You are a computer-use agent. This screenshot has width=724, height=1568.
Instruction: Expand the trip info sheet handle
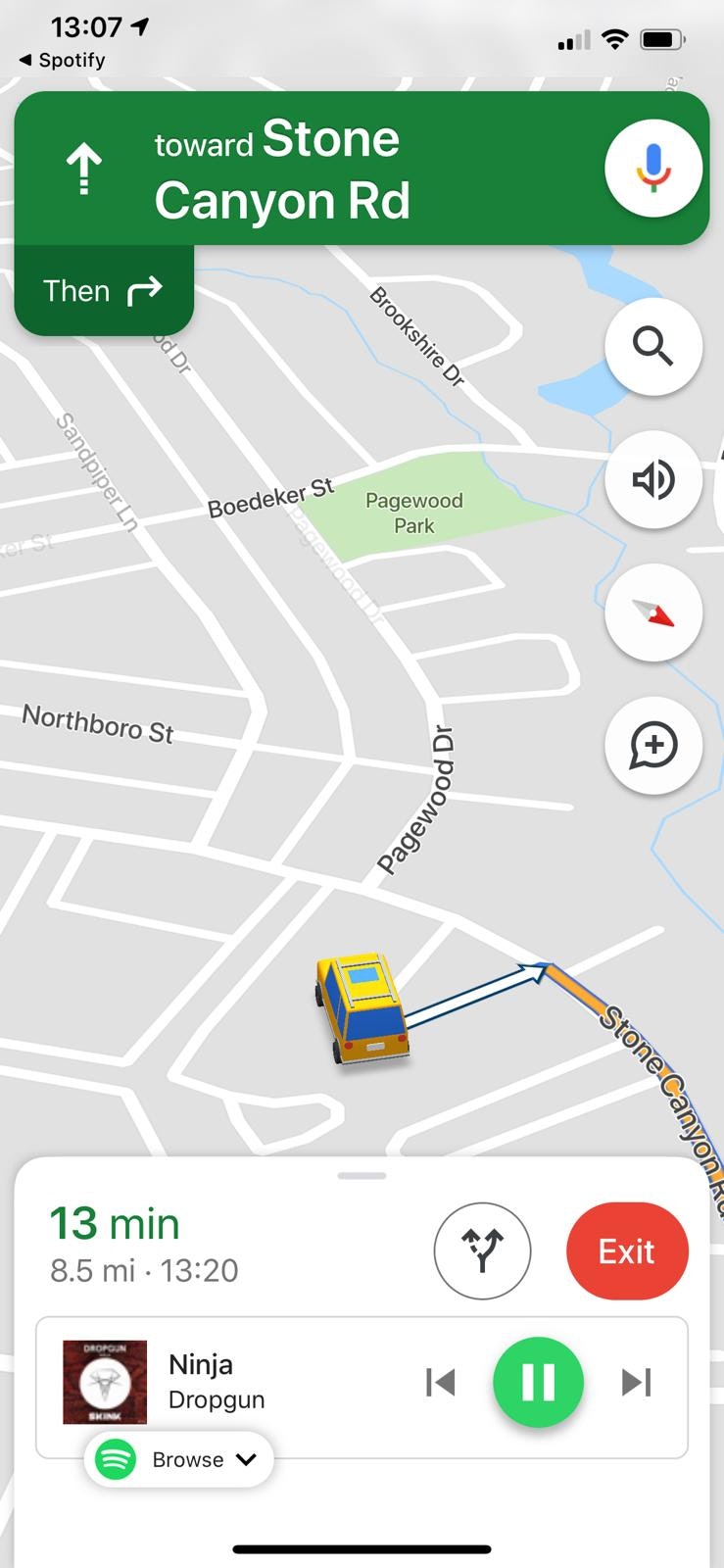pos(362,1175)
